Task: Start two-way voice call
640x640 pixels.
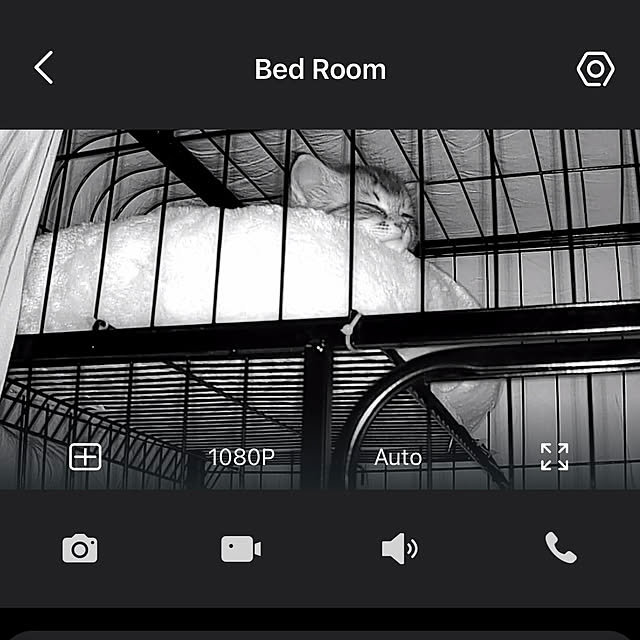Action: click(x=560, y=547)
